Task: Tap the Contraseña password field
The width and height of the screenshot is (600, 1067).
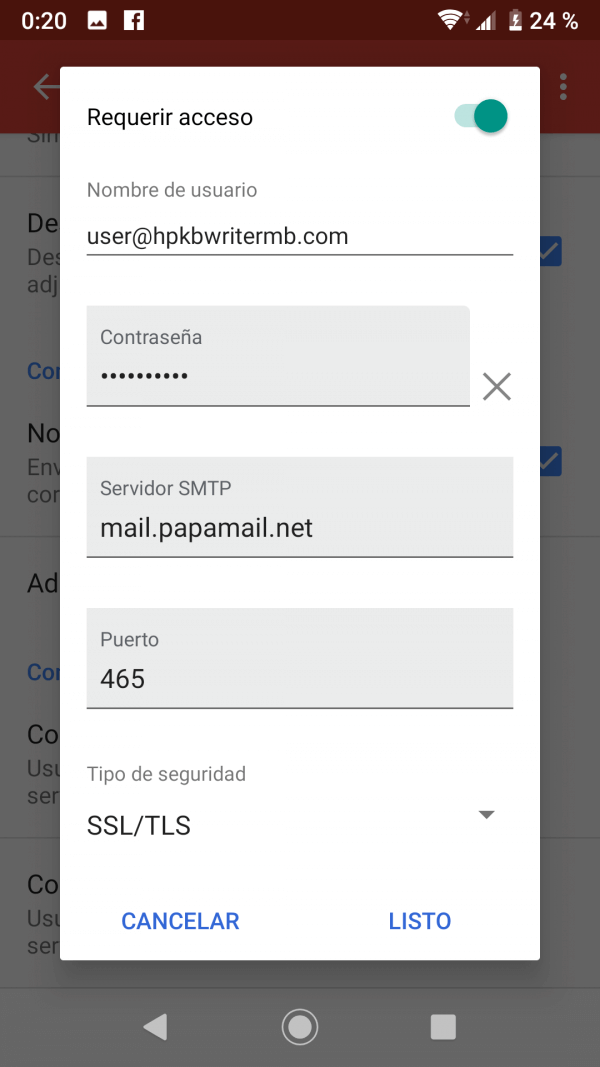Action: point(278,356)
